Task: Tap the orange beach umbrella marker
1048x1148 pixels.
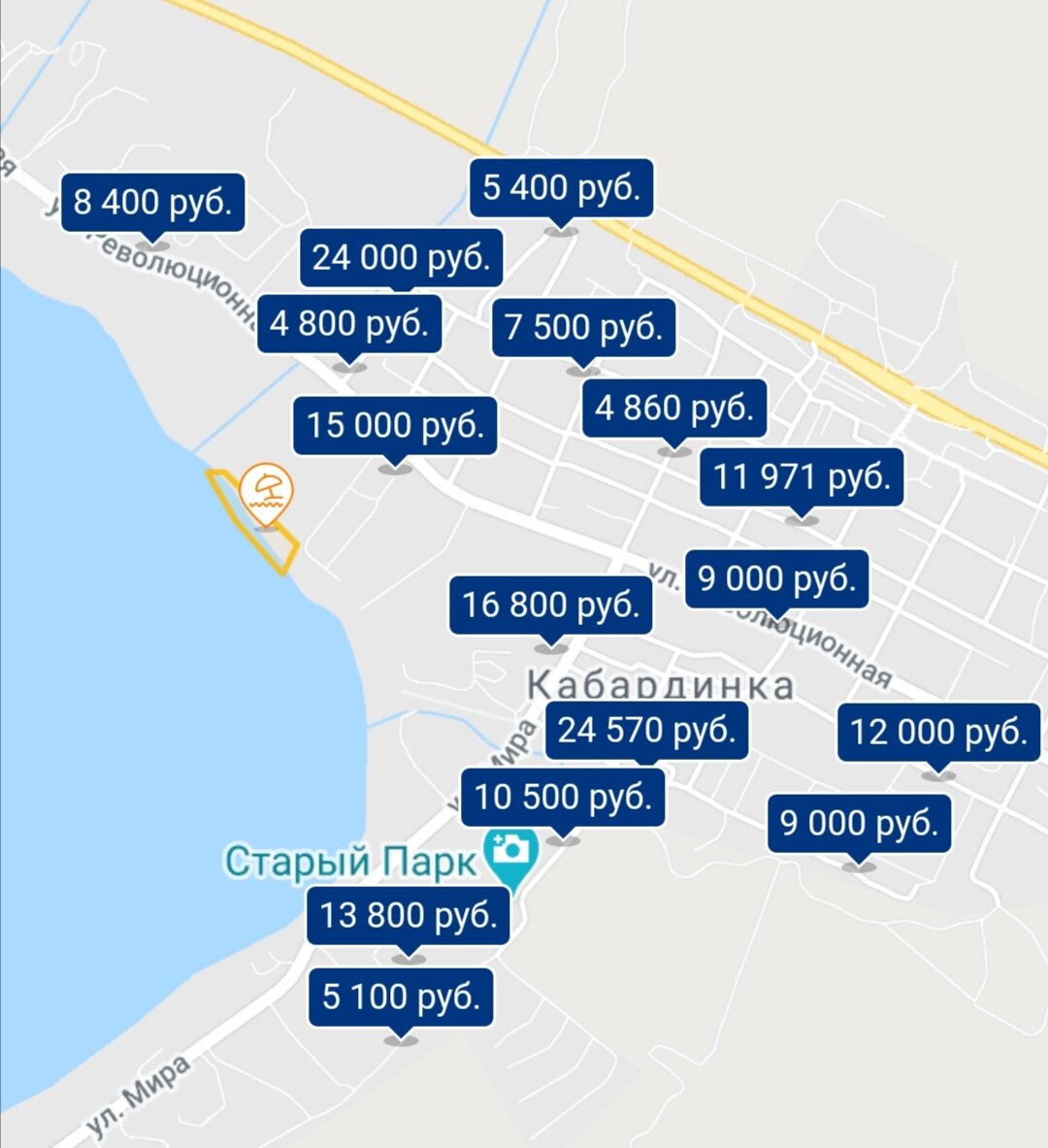Action: coord(266,493)
